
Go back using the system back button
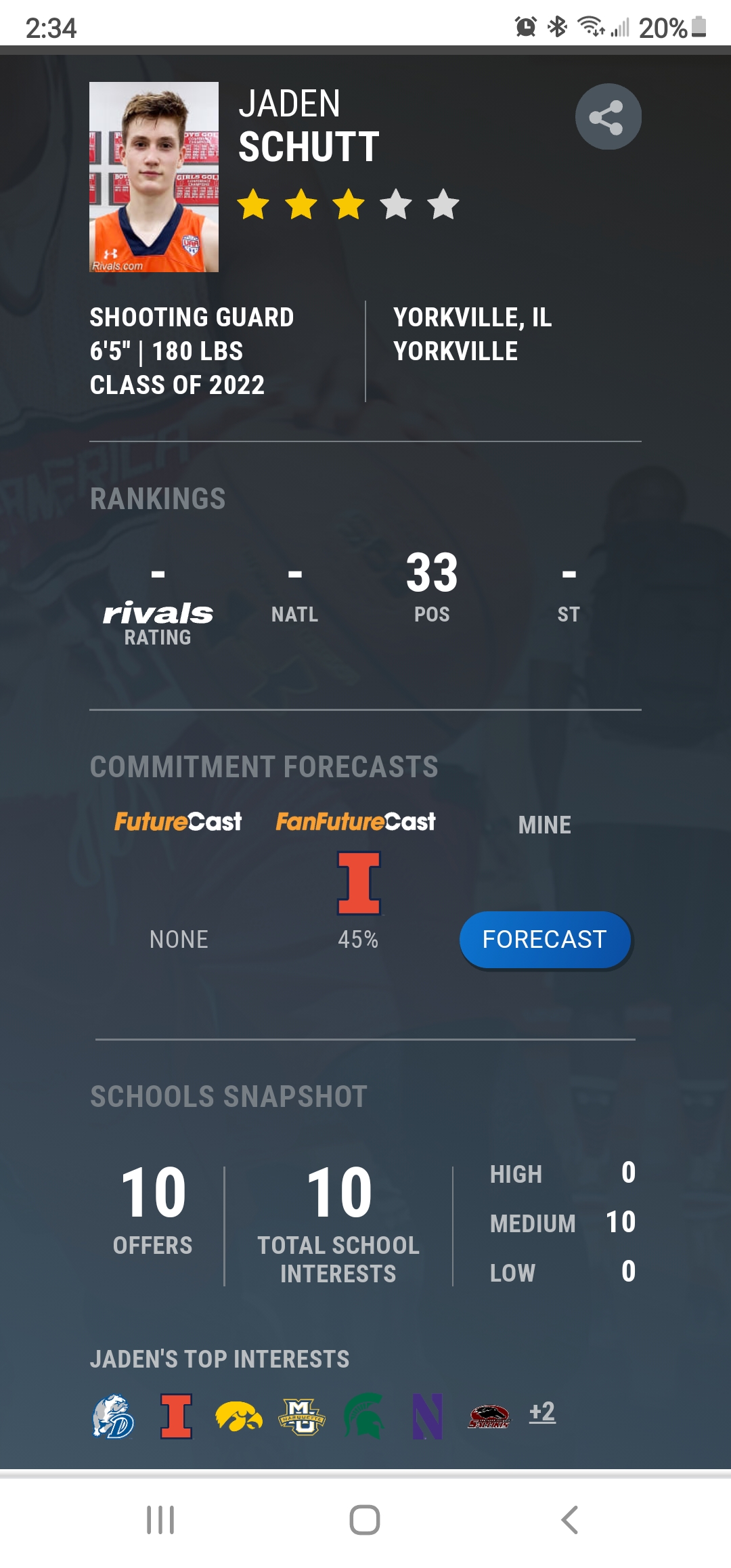tap(570, 1520)
